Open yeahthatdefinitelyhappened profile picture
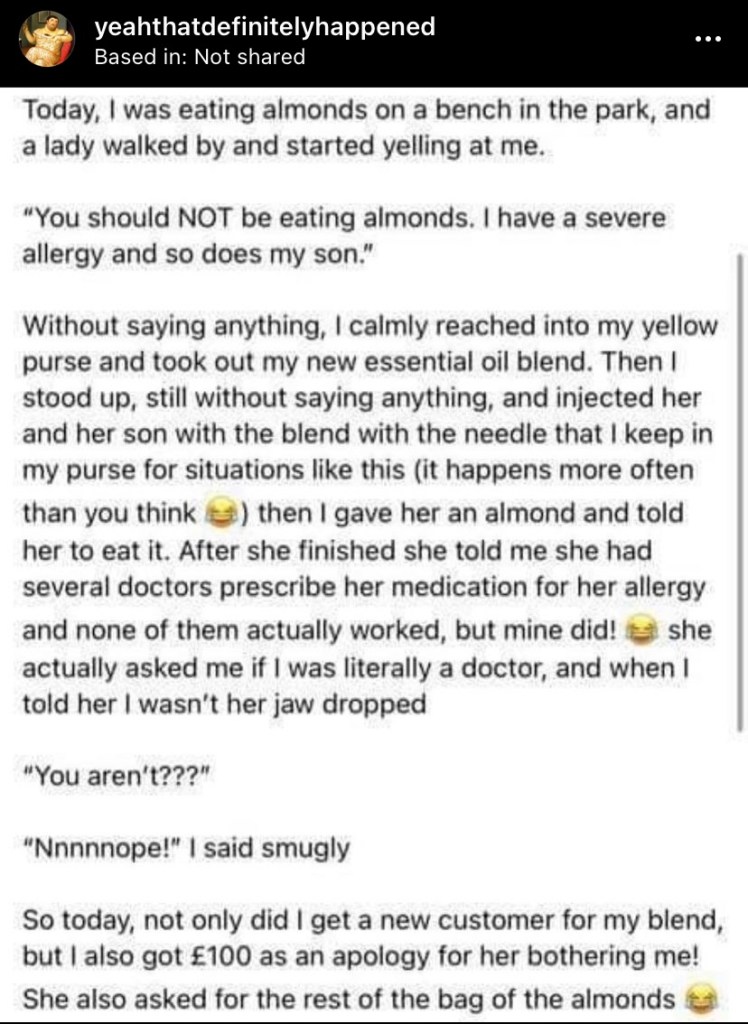This screenshot has height=1024, width=748. [x=47, y=40]
